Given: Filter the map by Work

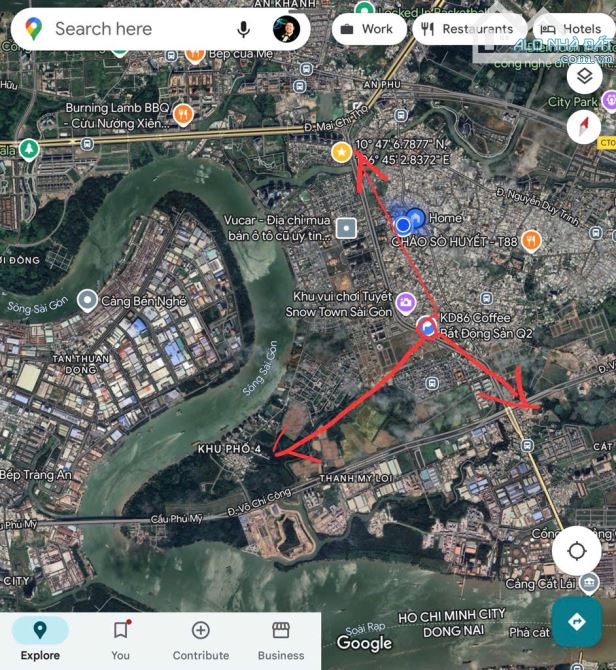Looking at the screenshot, I should [x=366, y=29].
